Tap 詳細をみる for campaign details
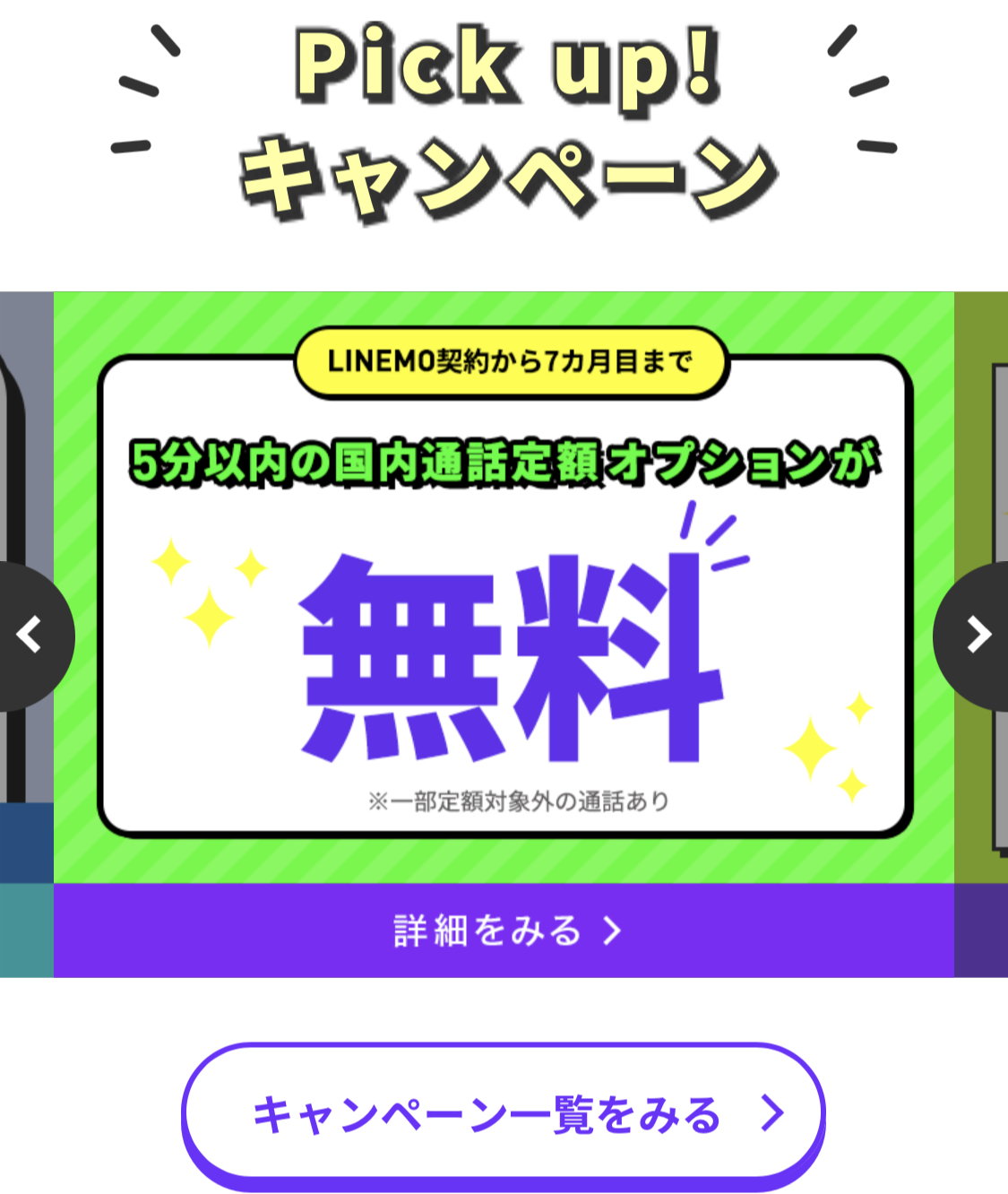The image size is (1008, 1194). [x=504, y=930]
